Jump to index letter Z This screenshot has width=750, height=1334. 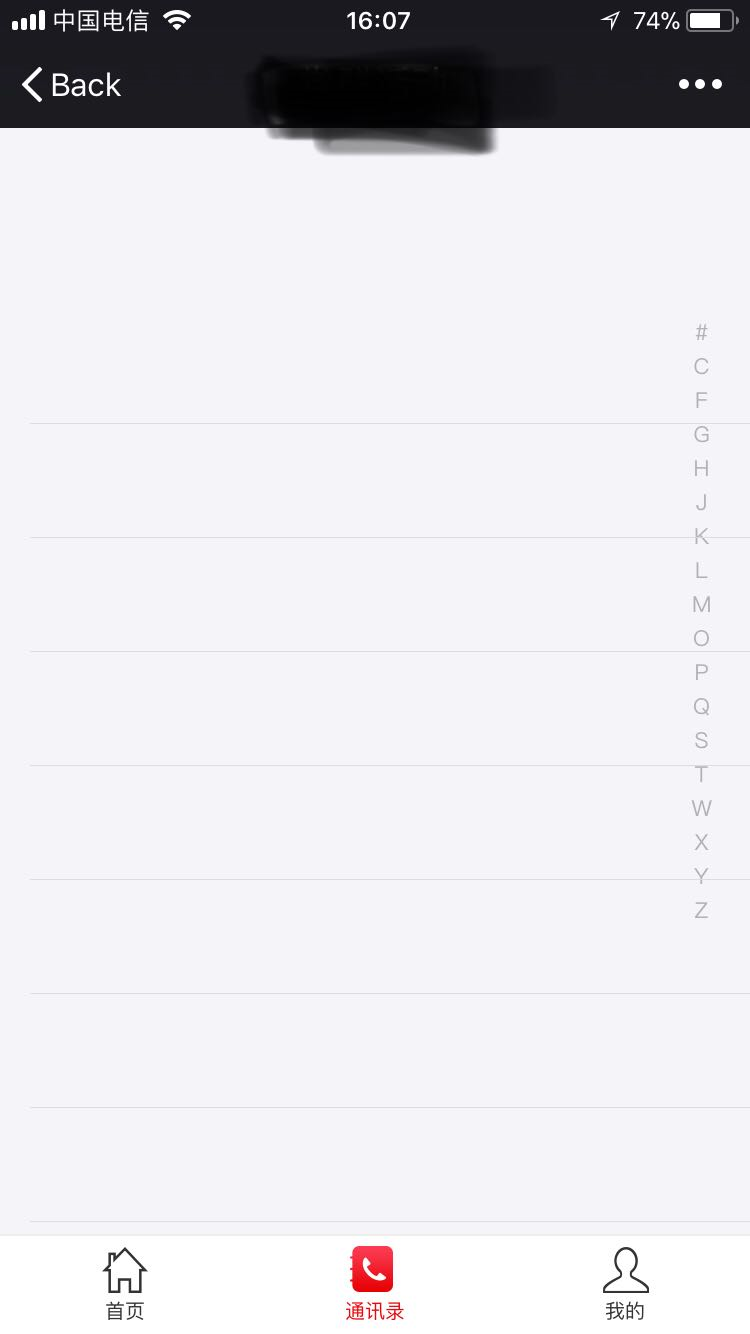coord(701,910)
